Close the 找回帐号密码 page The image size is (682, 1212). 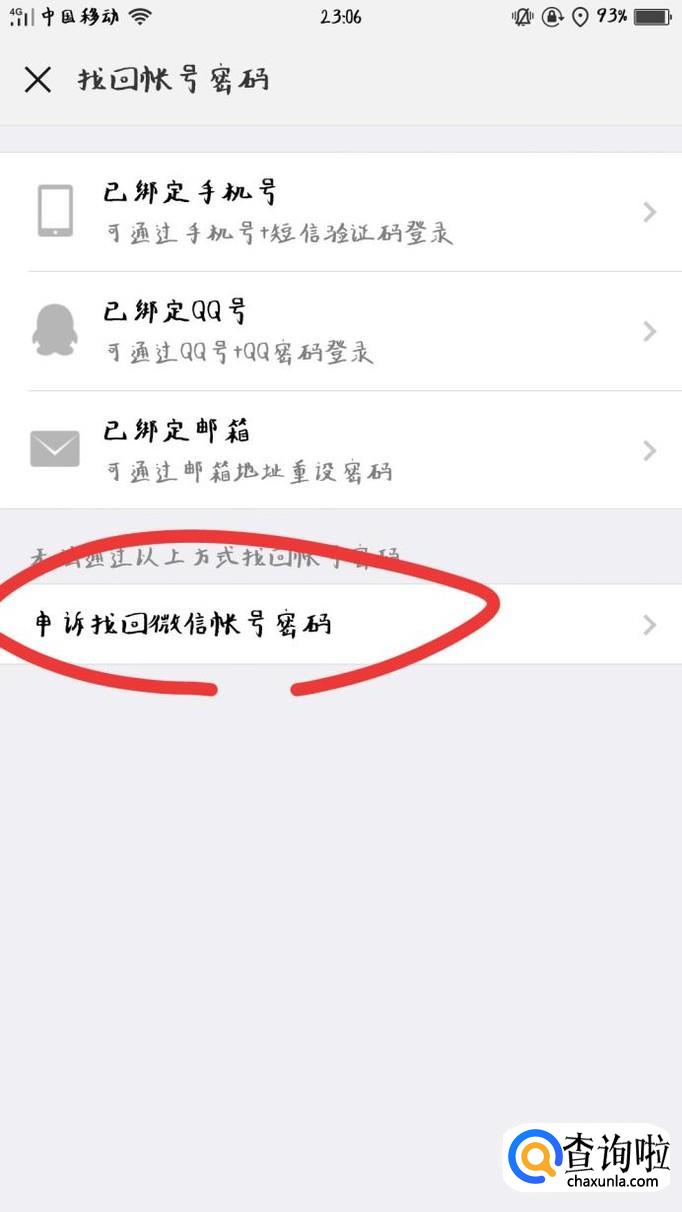click(x=38, y=80)
